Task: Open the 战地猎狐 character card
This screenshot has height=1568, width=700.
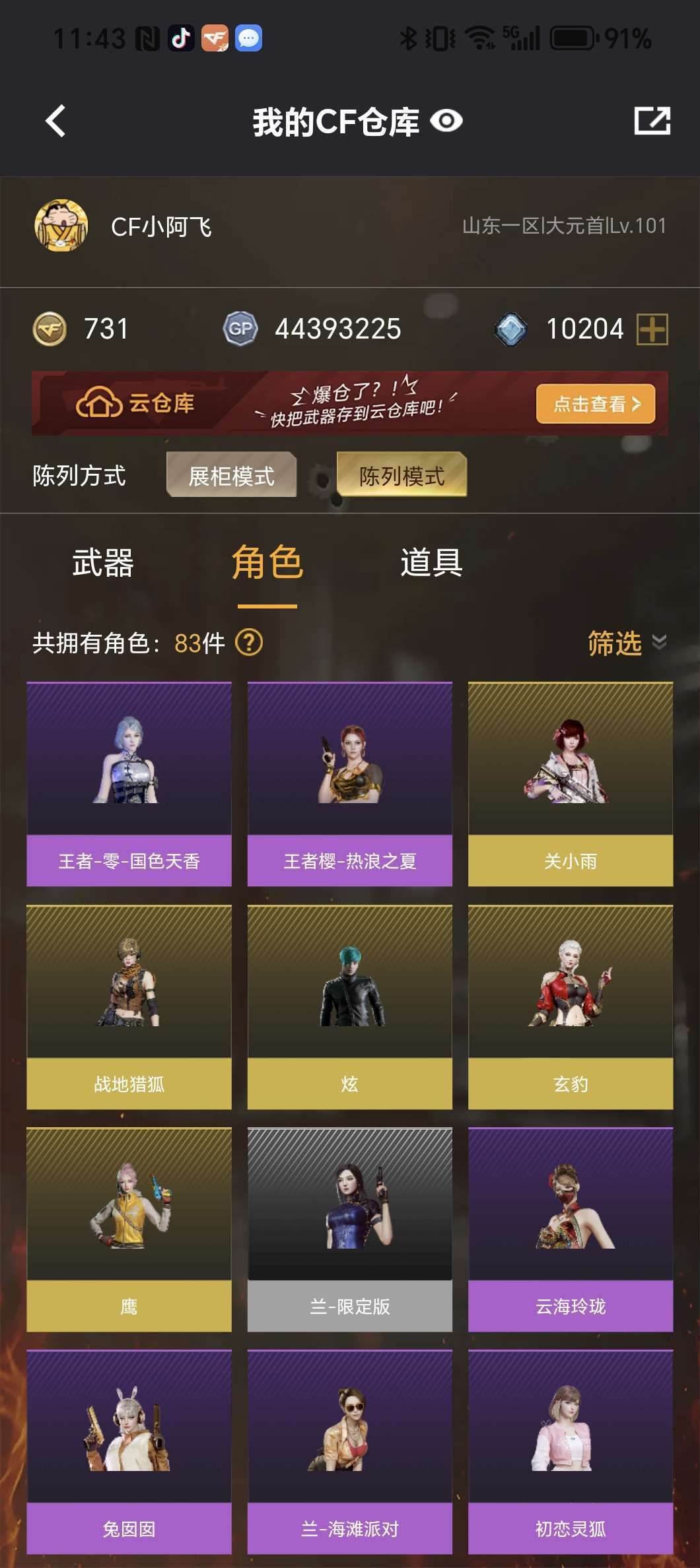Action: coord(129,1007)
